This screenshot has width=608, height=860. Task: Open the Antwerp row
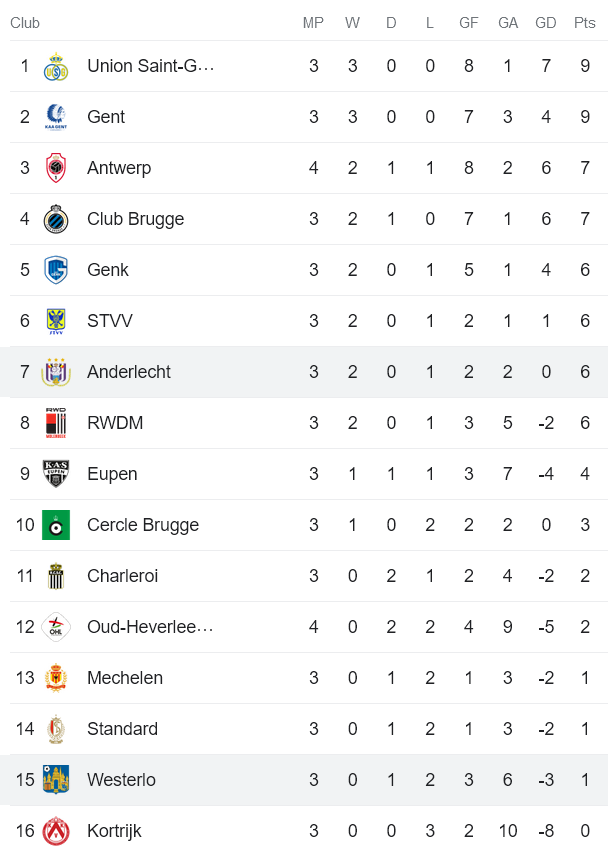point(119,168)
